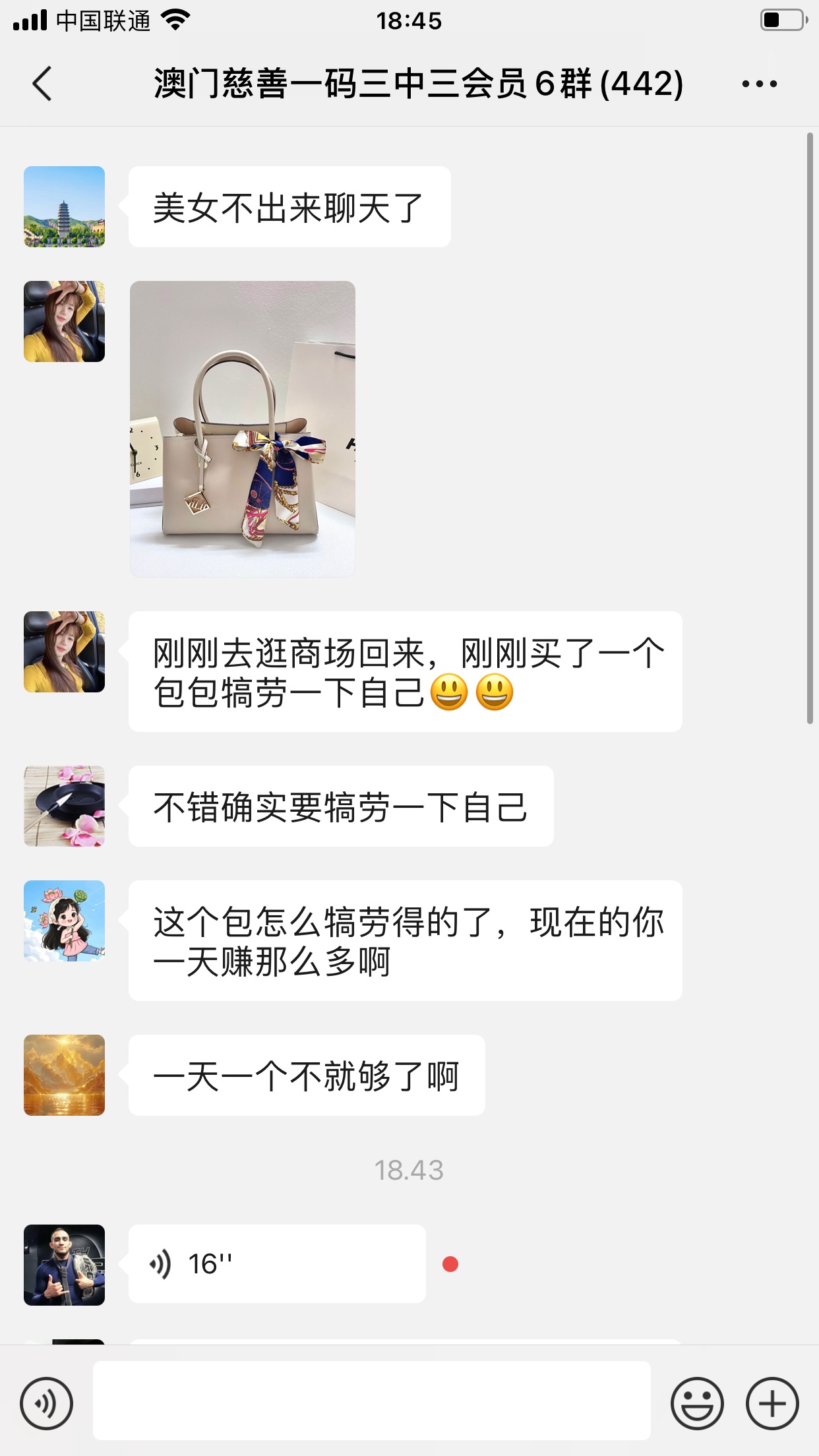Image resolution: width=819 pixels, height=1456 pixels.
Task: Open profile of the handbag photo sender
Action: [64, 321]
